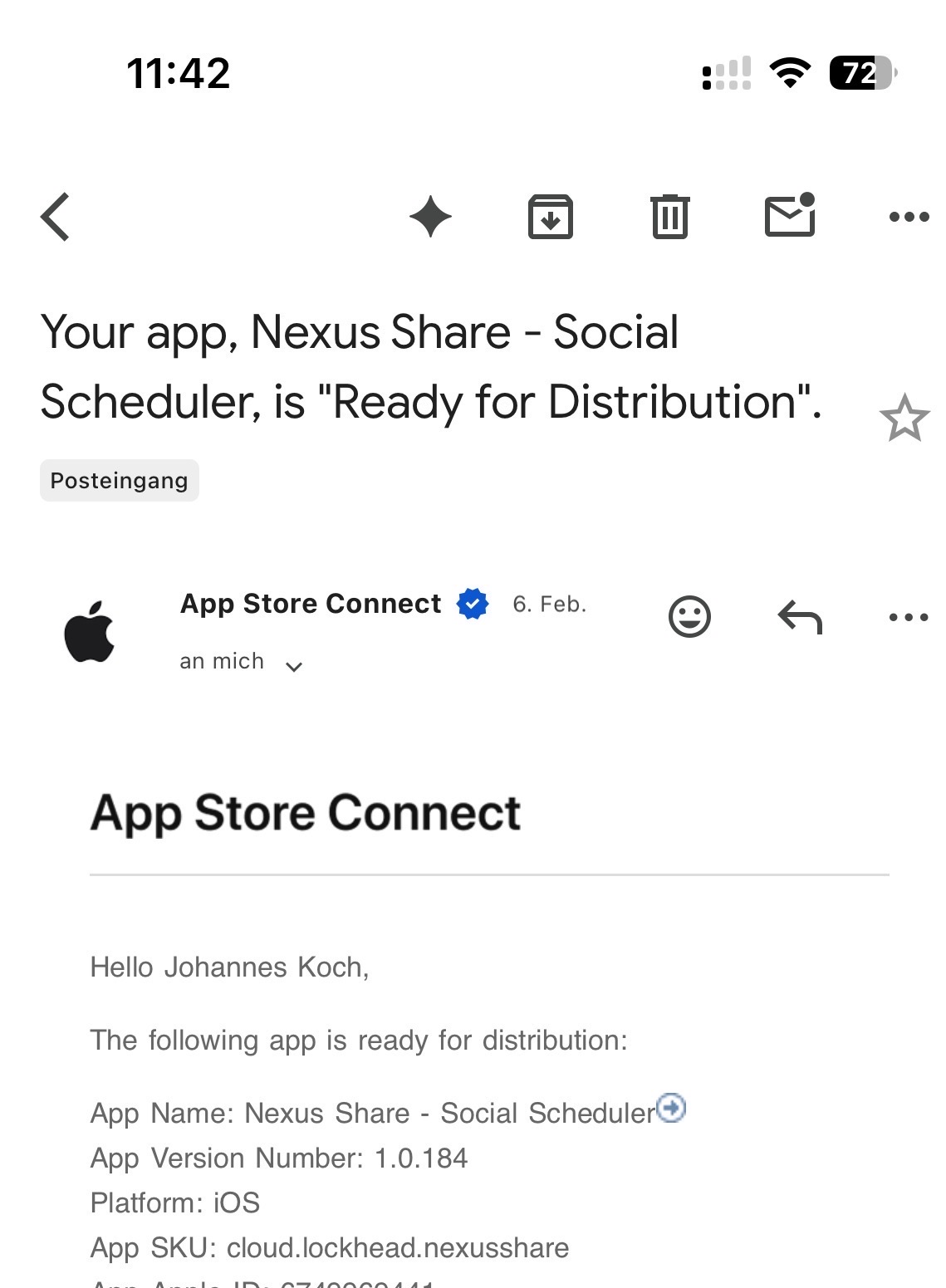Add an emoji reaction to the message
The image size is (946, 1288).
(x=689, y=617)
